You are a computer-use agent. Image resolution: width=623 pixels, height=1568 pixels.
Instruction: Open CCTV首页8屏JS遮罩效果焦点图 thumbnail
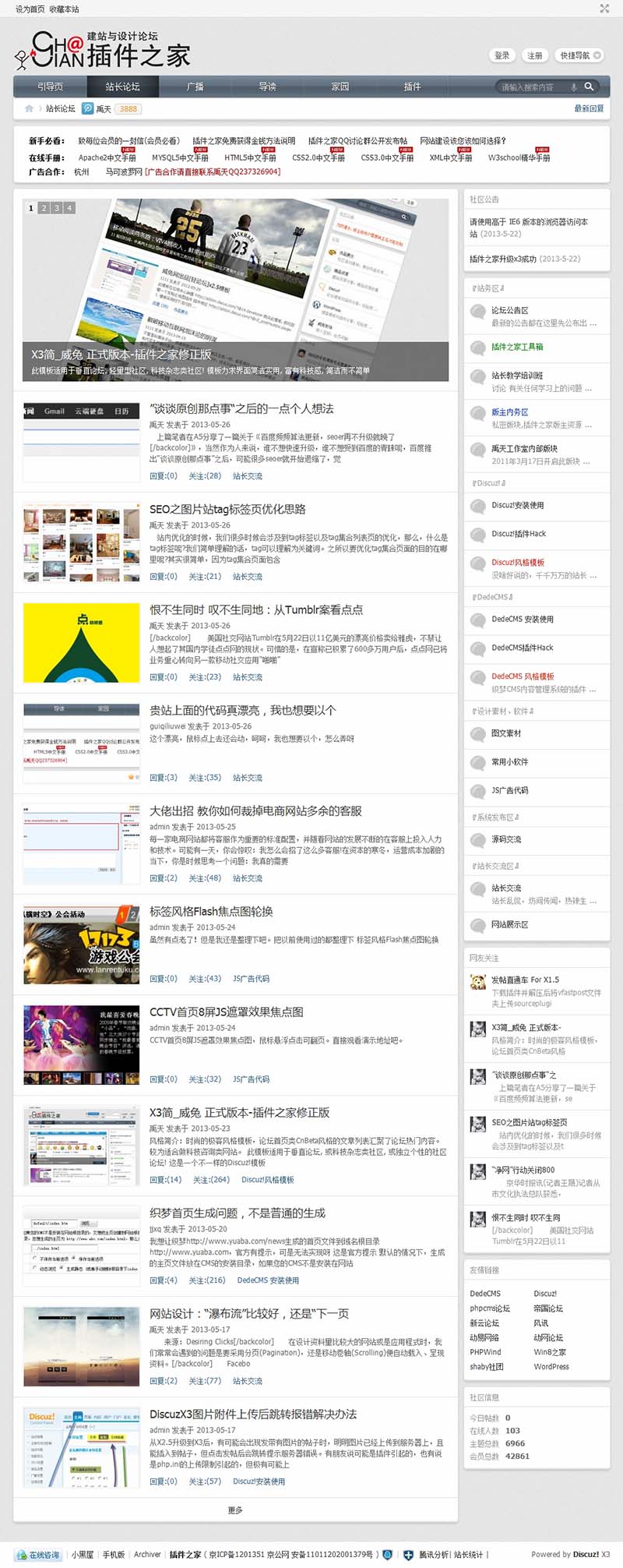(x=82, y=1045)
